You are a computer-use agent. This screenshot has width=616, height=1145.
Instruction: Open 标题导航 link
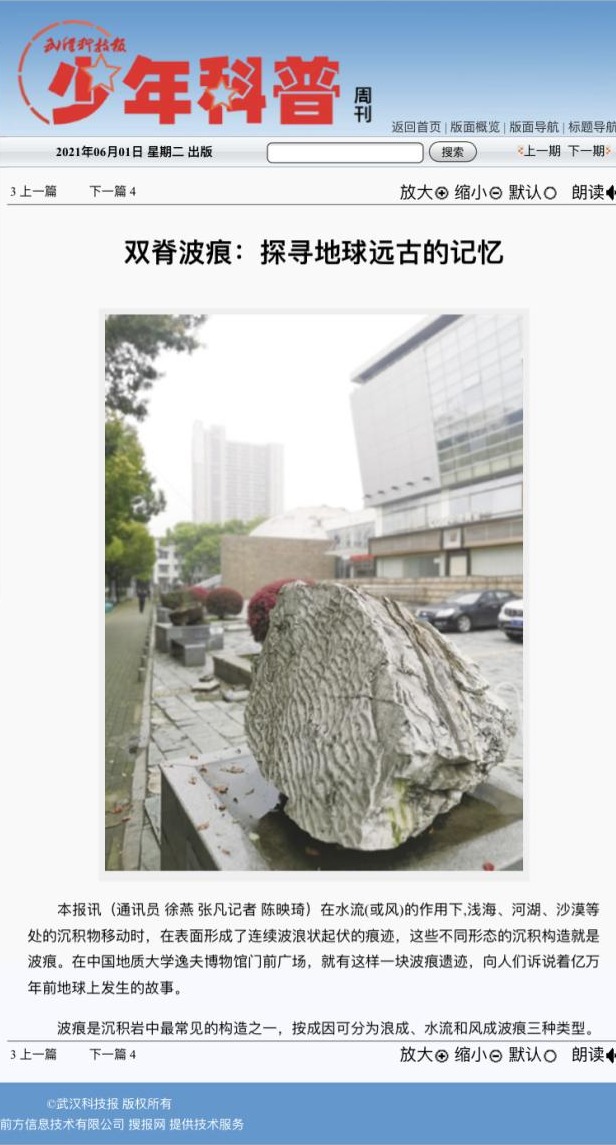[x=591, y=127]
